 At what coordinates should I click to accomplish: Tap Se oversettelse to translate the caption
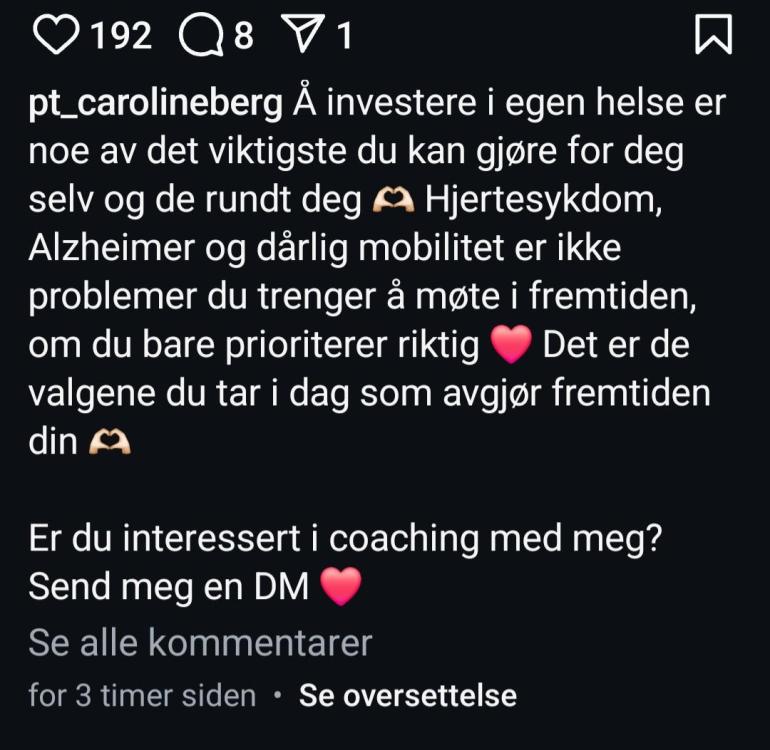point(408,695)
